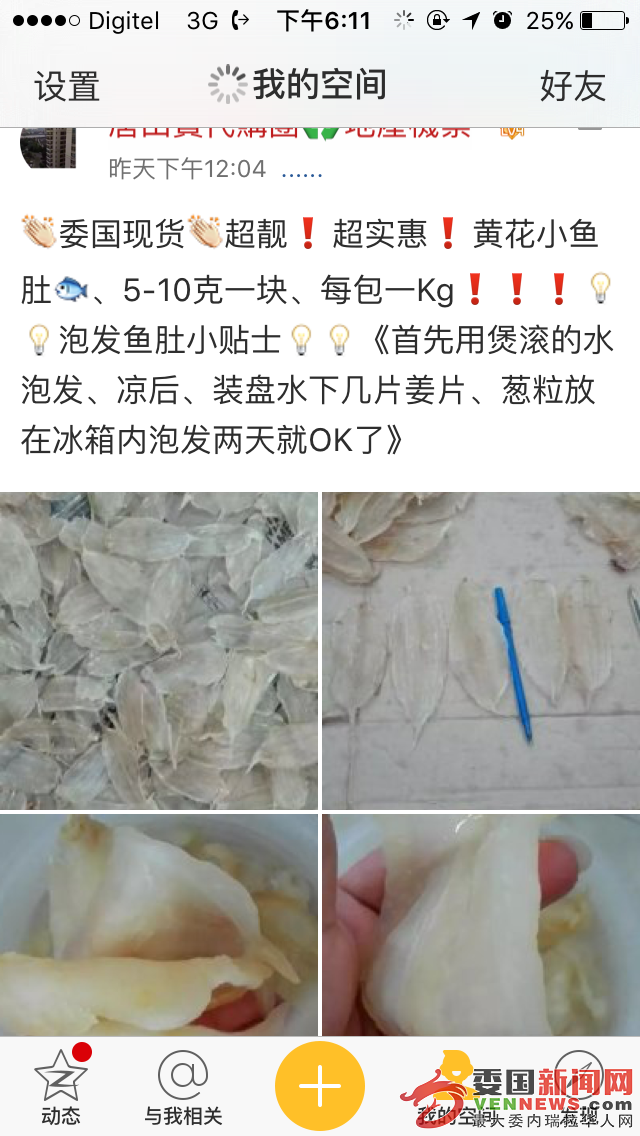Viewport: 640px width, 1136px height.
Task: Switch to the 与我相关 tab
Action: tap(183, 1088)
